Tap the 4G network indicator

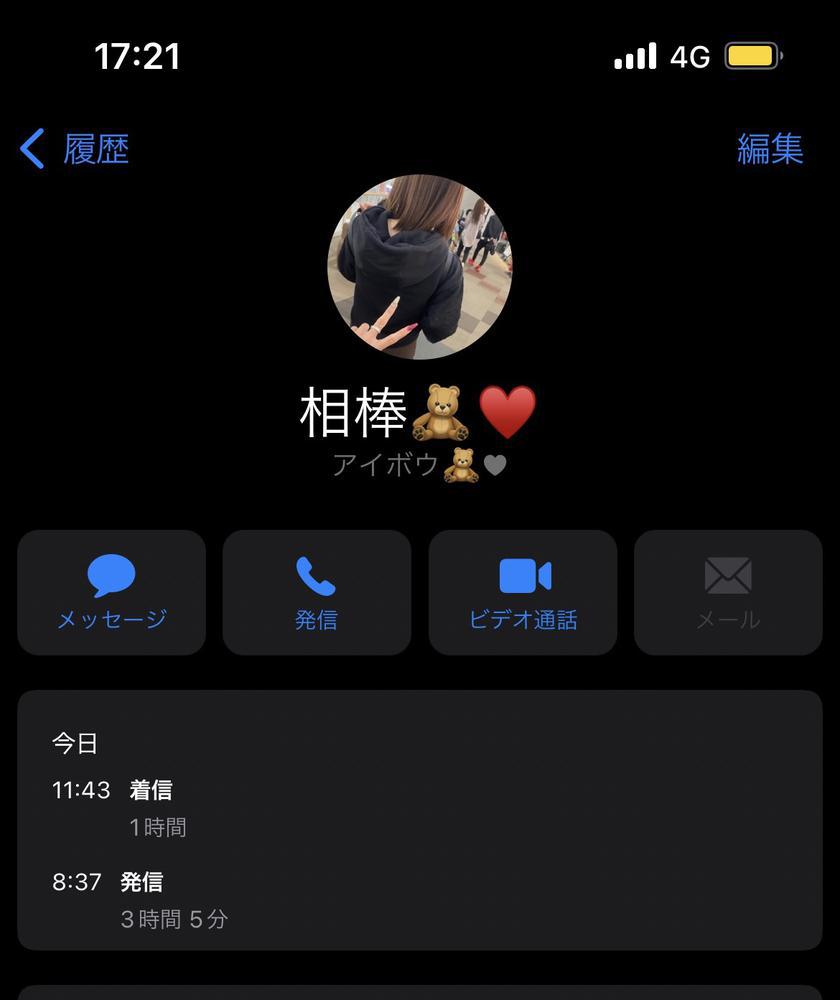point(688,56)
